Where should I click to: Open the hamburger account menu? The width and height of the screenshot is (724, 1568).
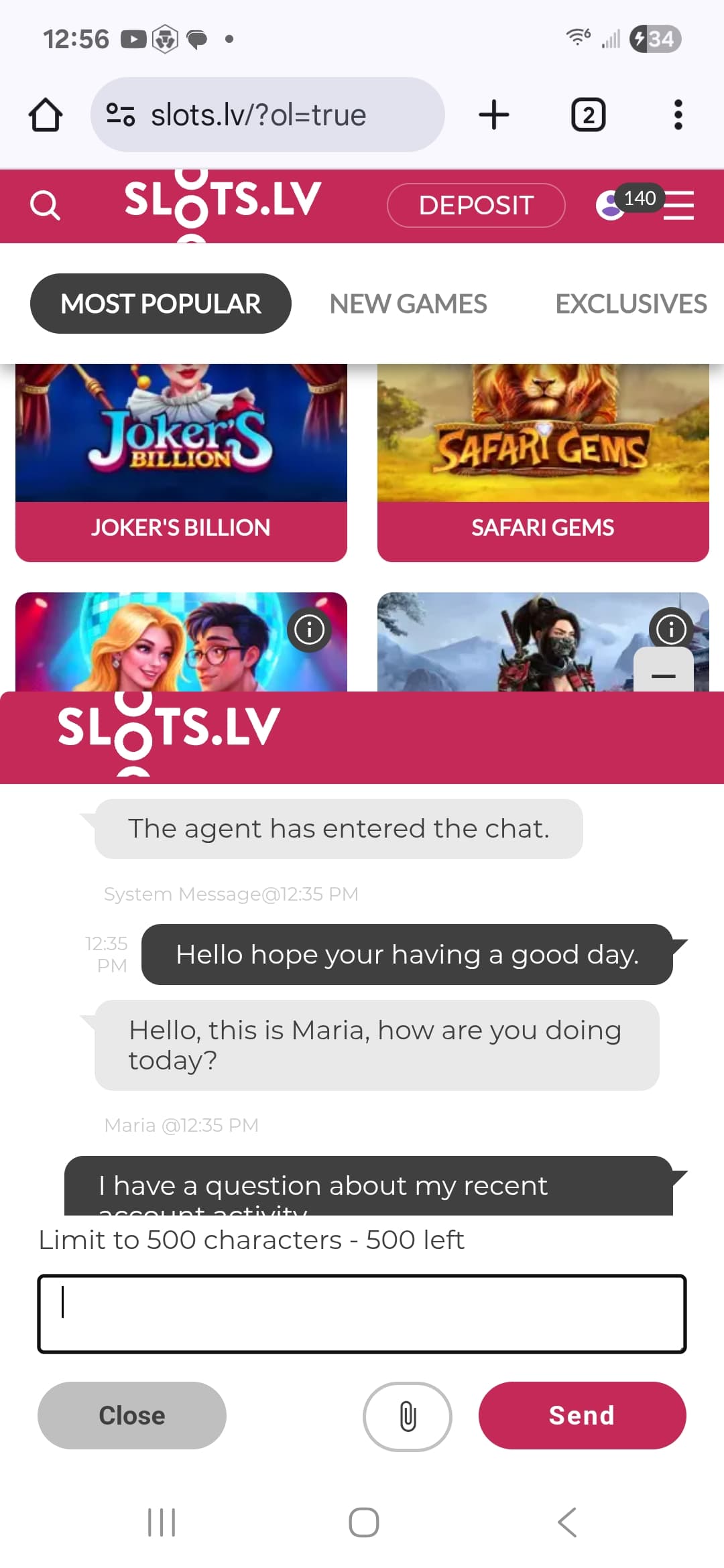678,205
